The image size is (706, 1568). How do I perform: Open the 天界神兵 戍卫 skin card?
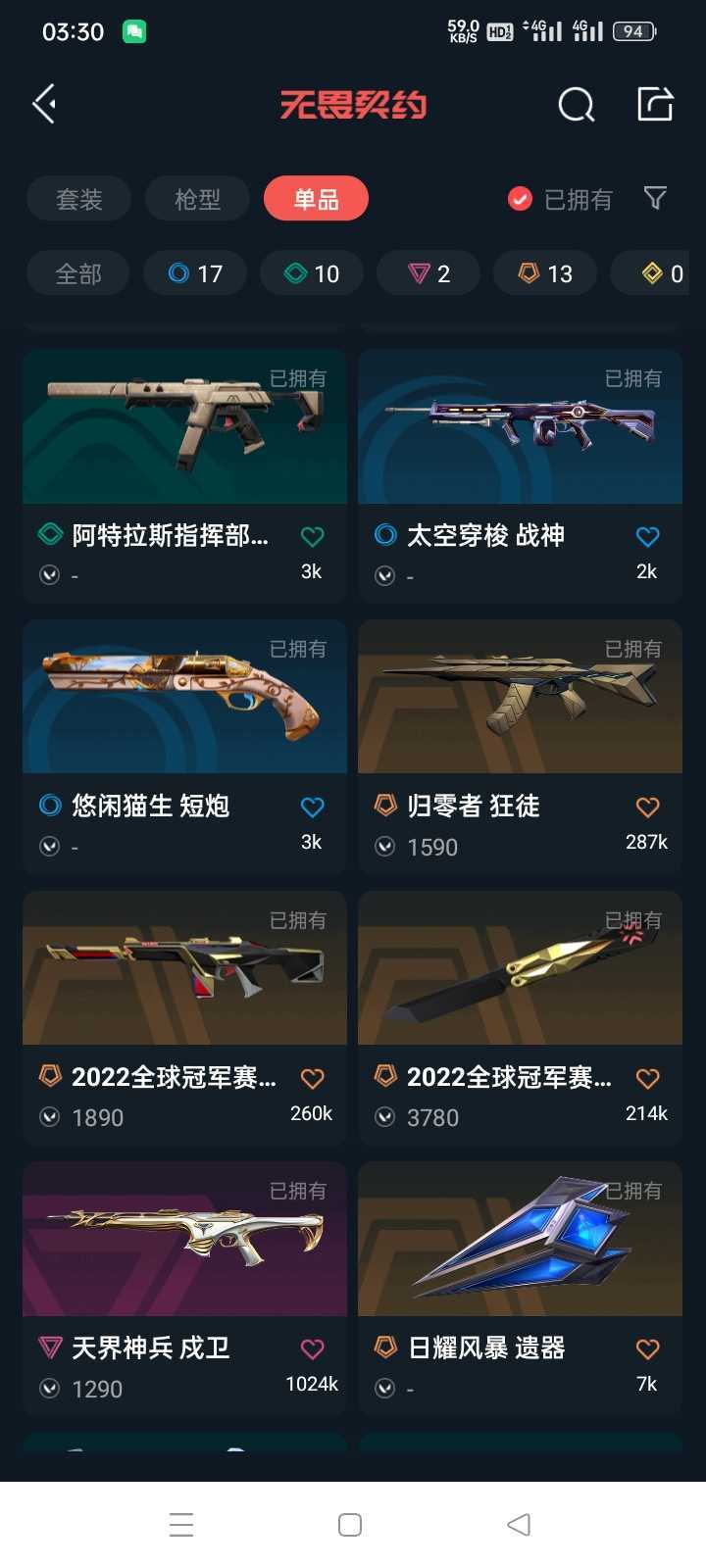pos(184,1288)
